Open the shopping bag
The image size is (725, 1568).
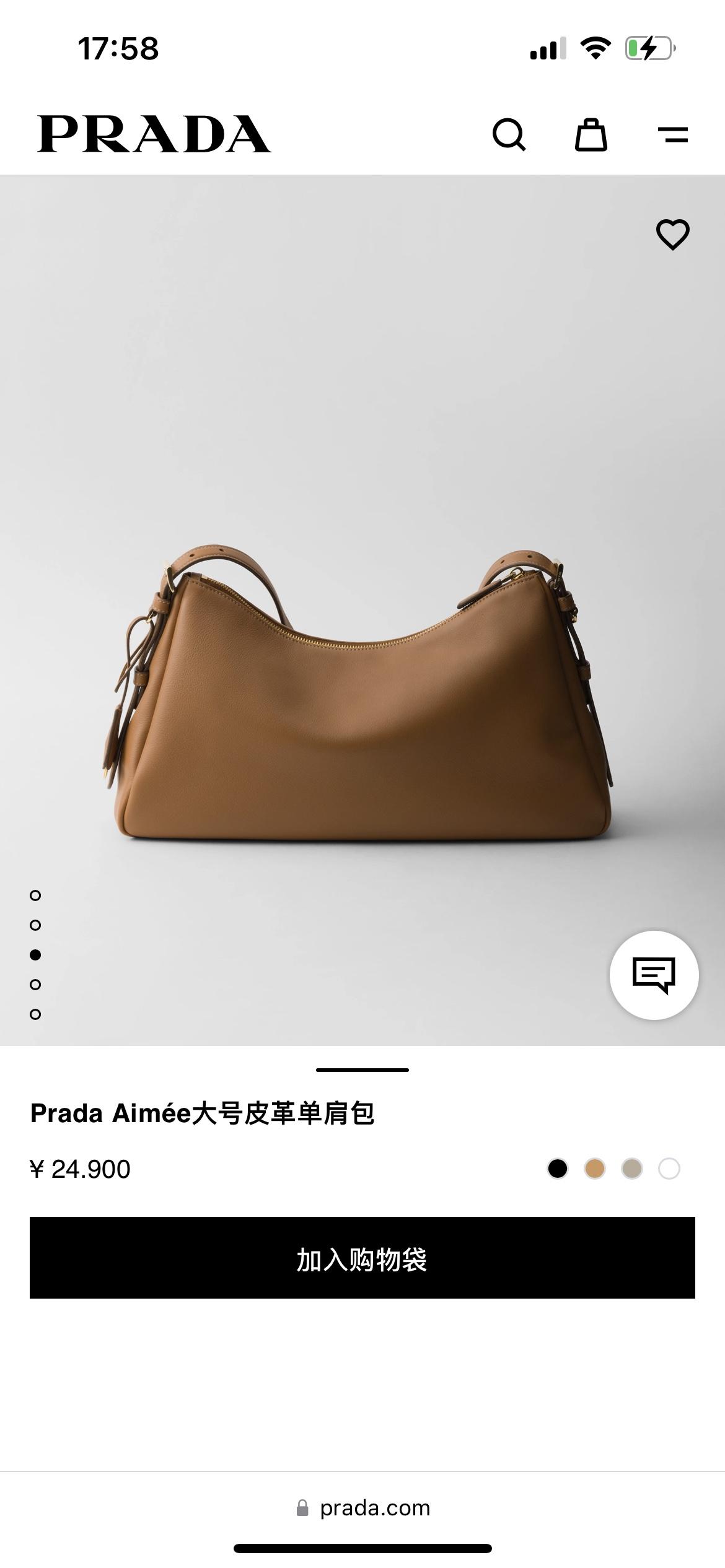click(x=591, y=134)
